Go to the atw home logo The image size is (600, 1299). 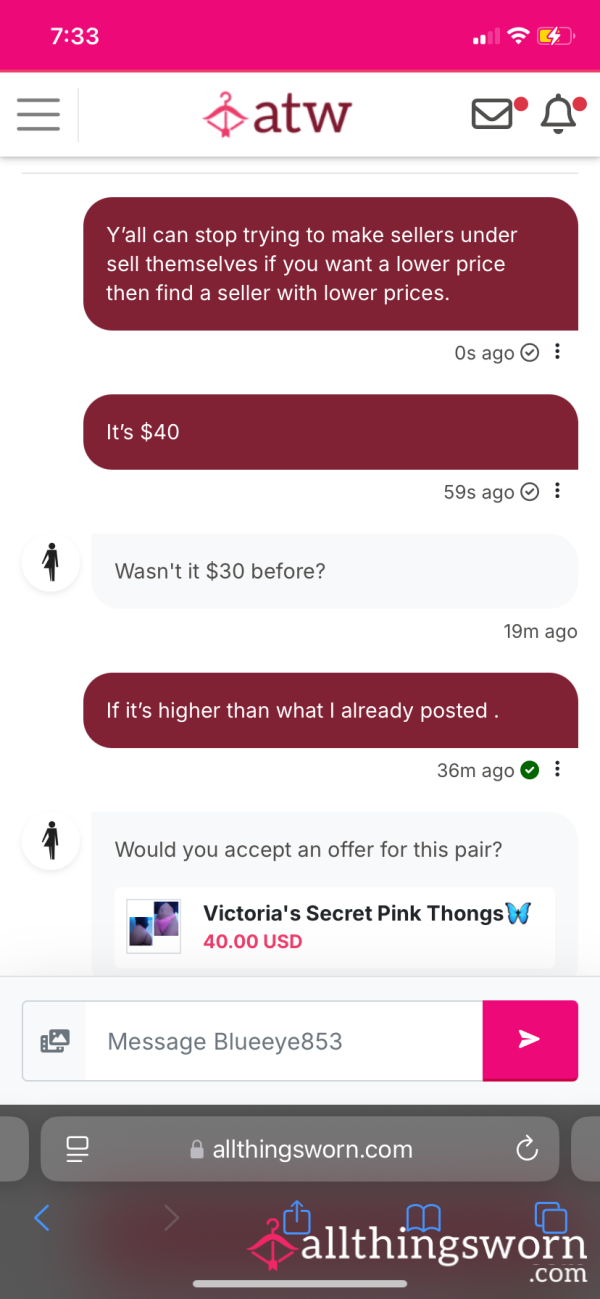point(276,114)
